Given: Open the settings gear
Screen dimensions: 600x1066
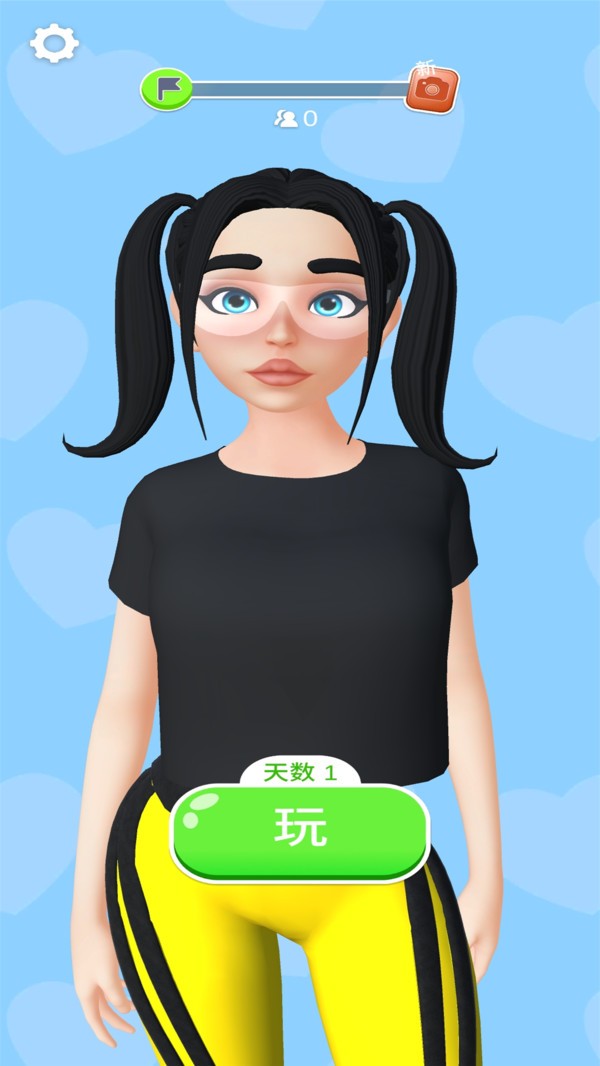Looking at the screenshot, I should pos(54,43).
